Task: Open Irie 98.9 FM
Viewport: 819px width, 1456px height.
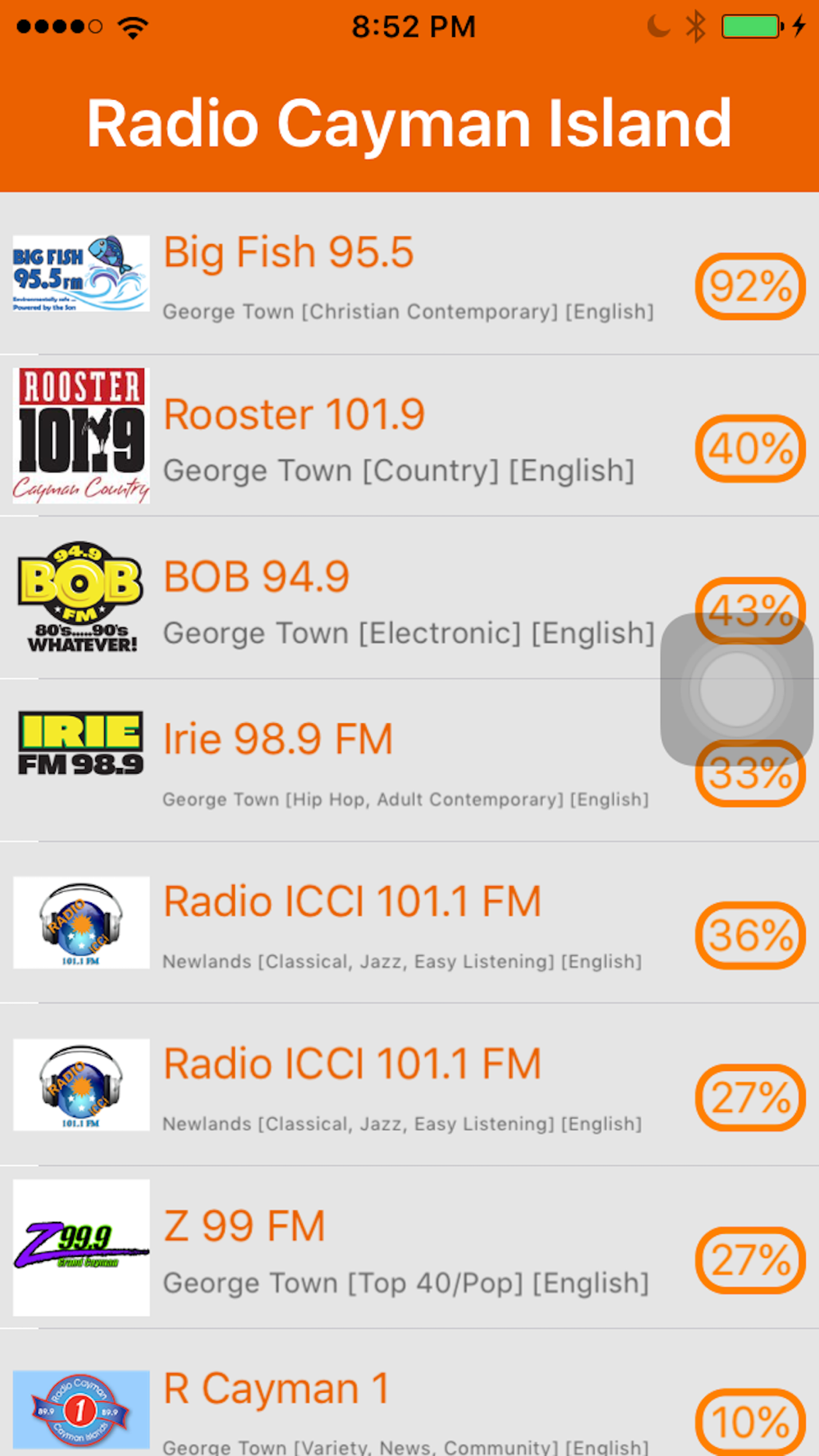Action: tap(409, 760)
